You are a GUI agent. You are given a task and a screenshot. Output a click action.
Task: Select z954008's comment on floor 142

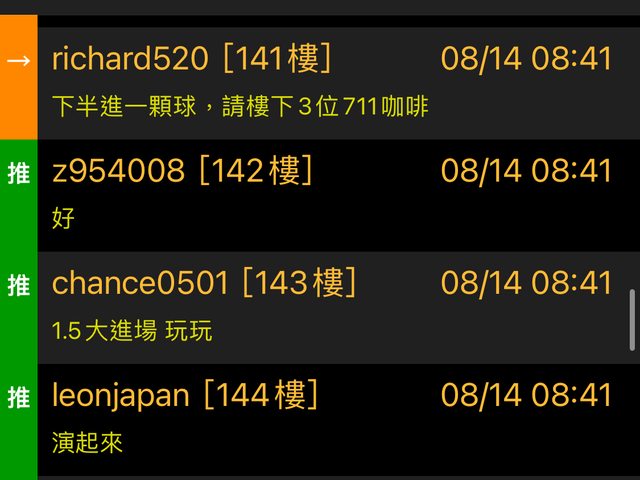tap(330, 195)
